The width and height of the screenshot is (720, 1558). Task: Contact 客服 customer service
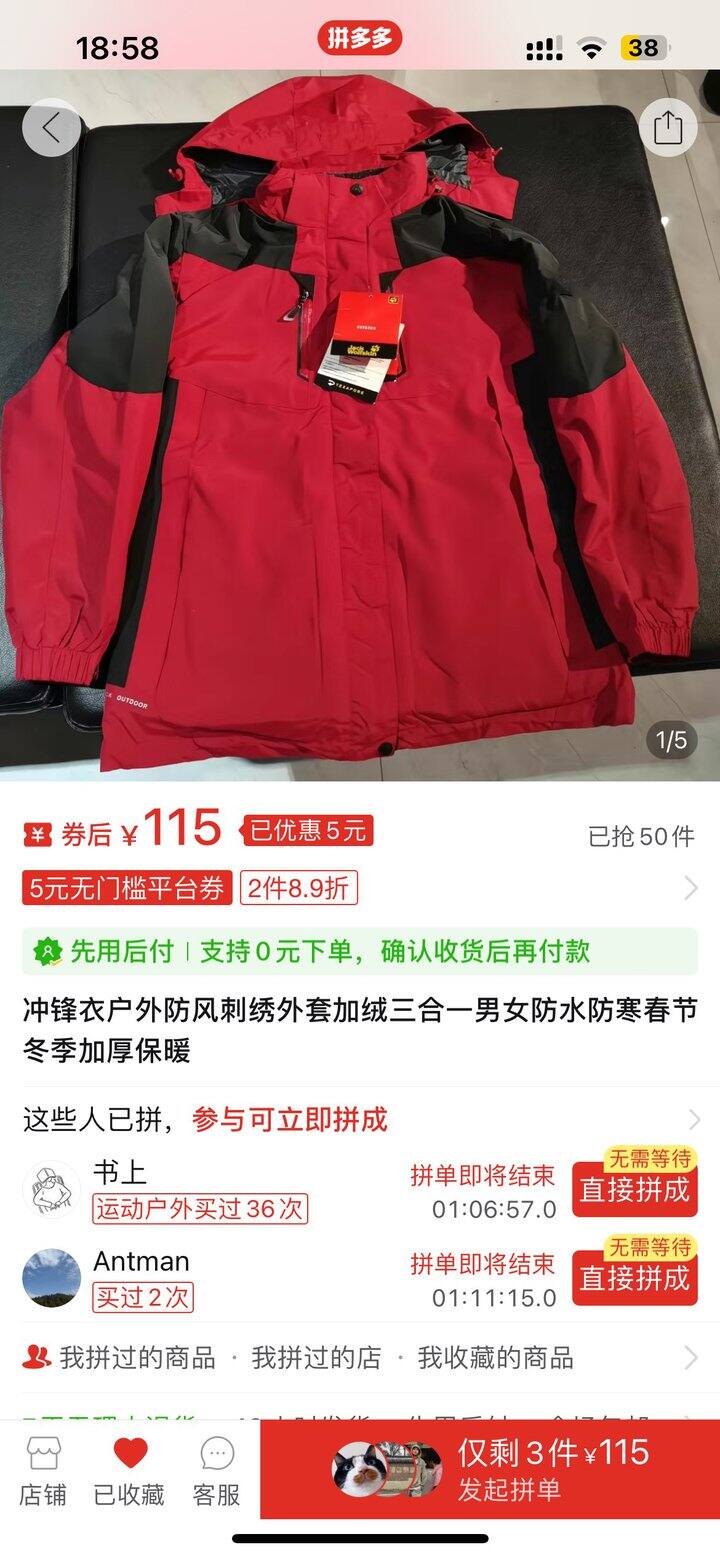pyautogui.click(x=216, y=1472)
